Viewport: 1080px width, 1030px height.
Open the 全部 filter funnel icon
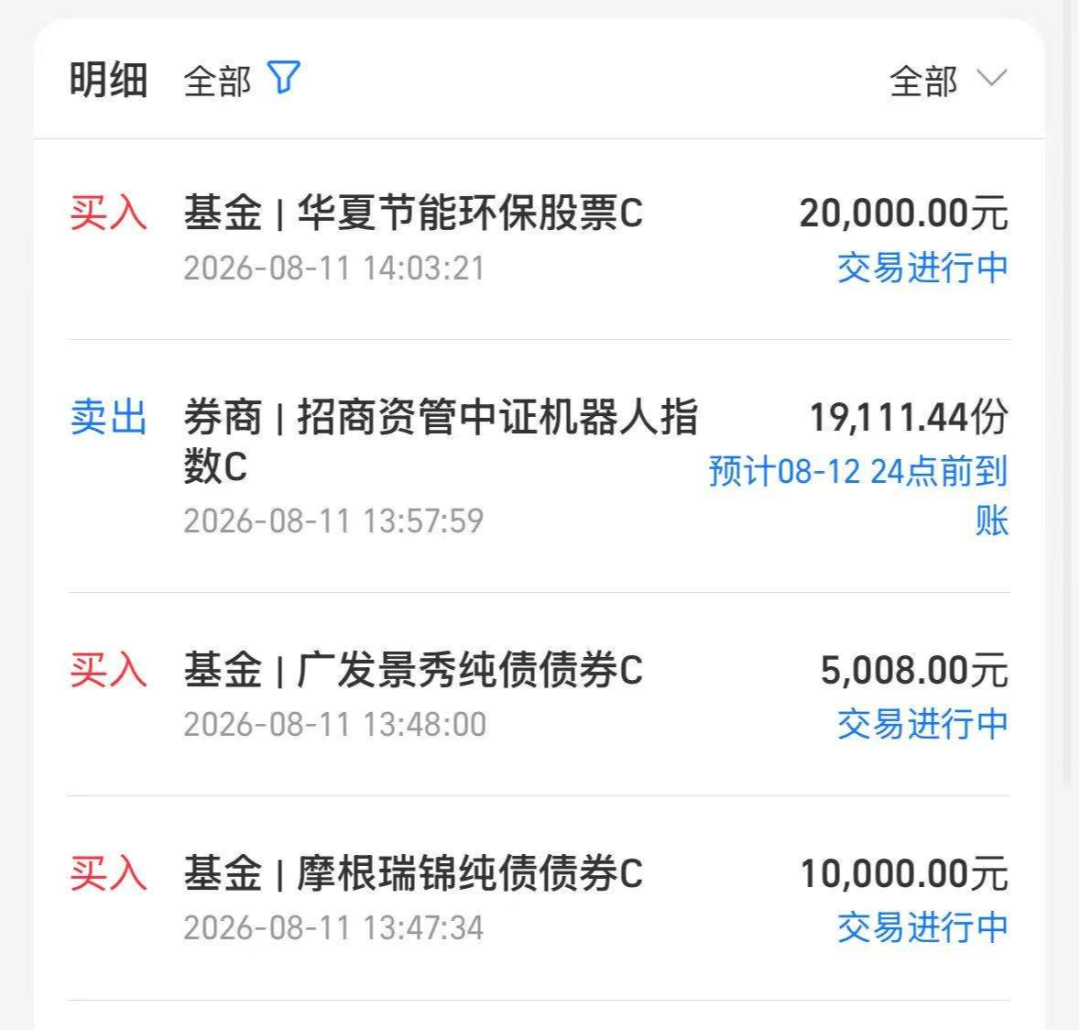(284, 78)
